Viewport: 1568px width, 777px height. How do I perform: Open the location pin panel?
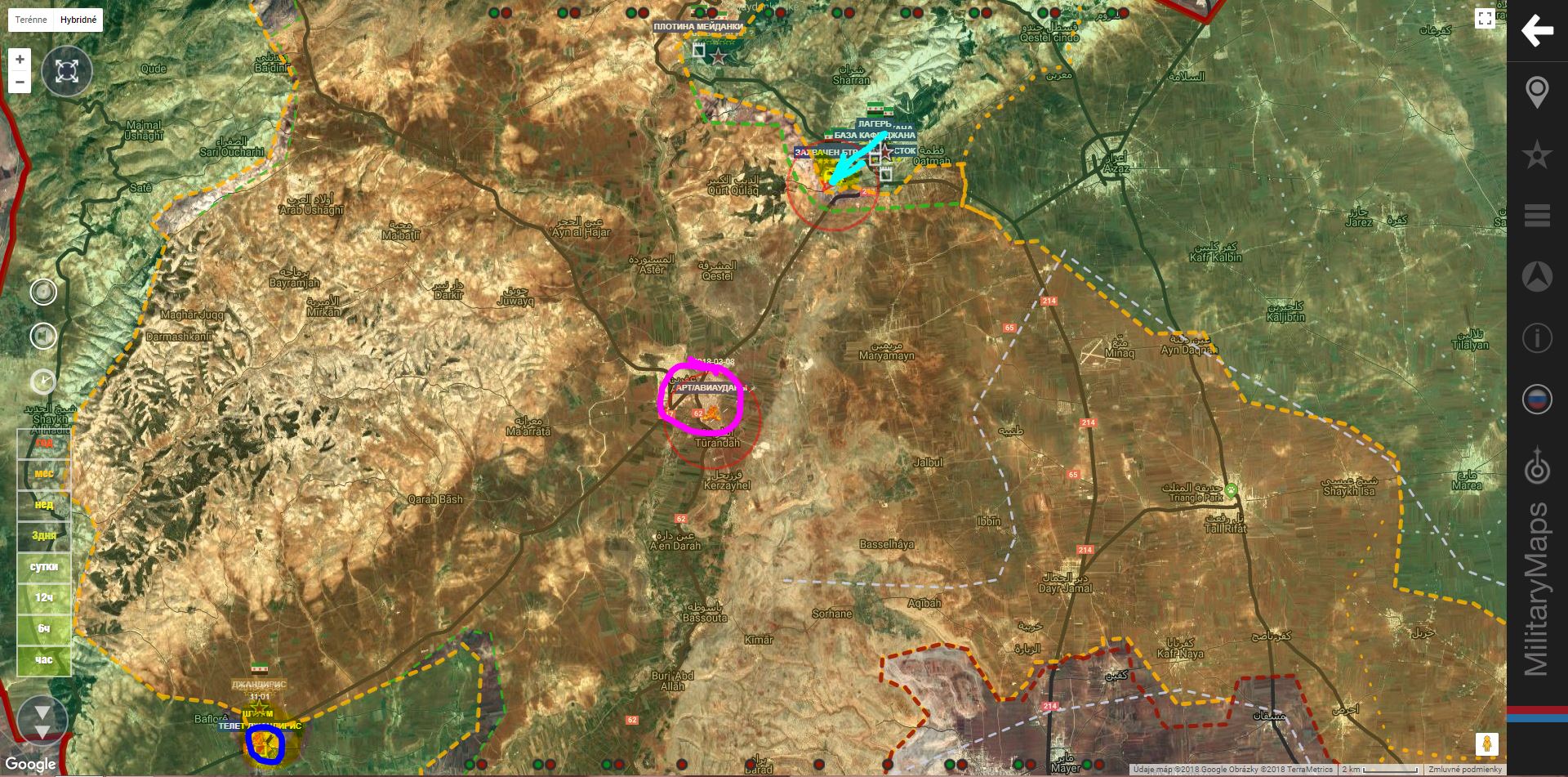1537,92
